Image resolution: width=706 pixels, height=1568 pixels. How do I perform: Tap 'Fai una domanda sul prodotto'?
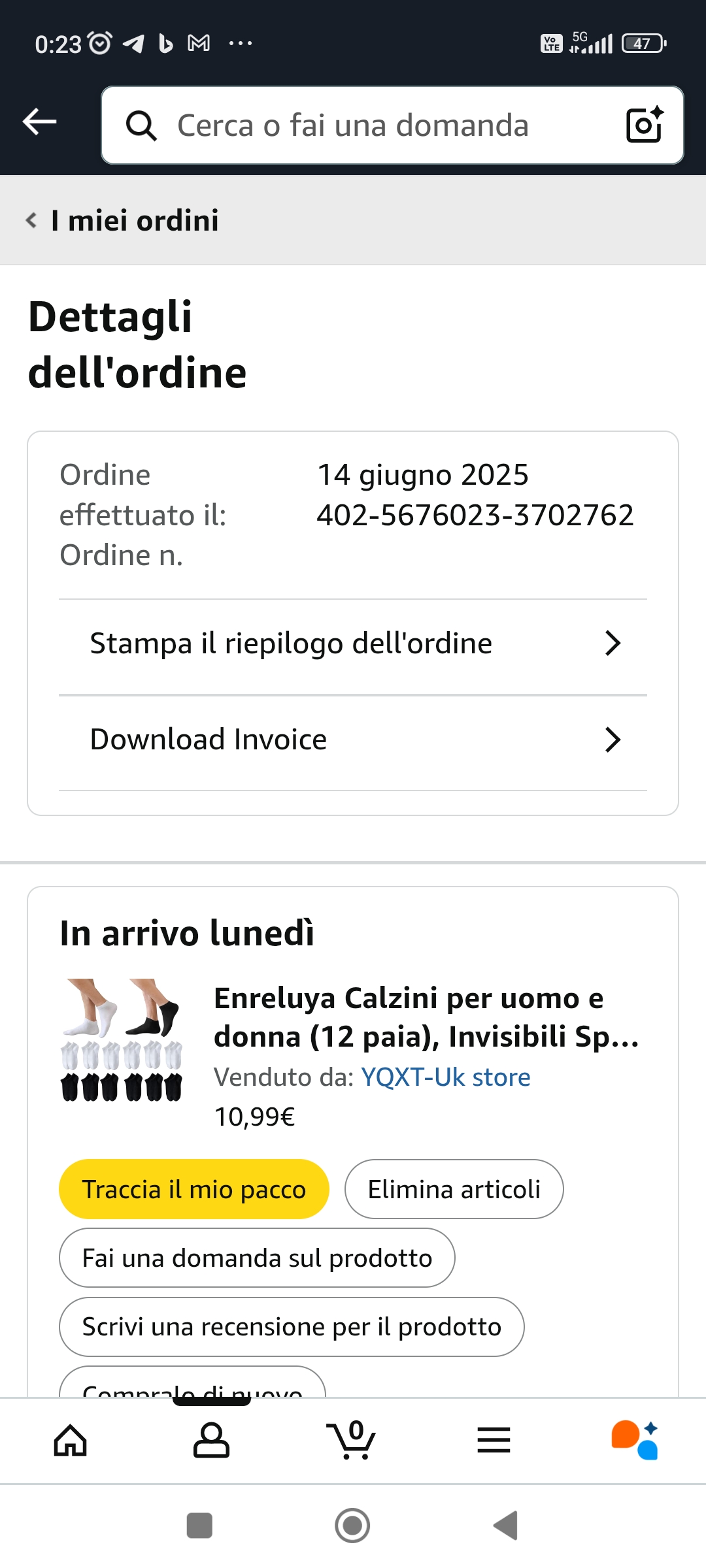(x=257, y=1258)
